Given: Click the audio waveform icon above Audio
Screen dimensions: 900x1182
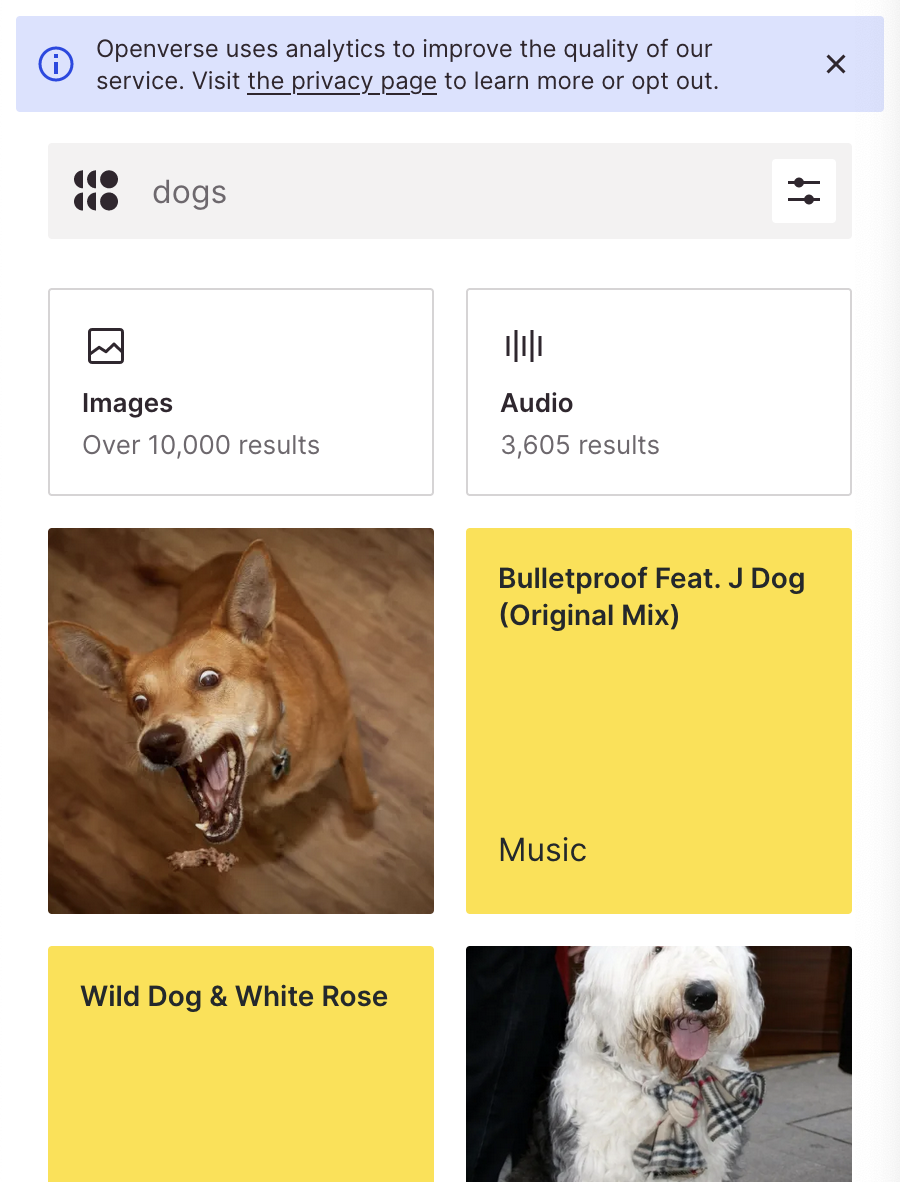Looking at the screenshot, I should 523,346.
